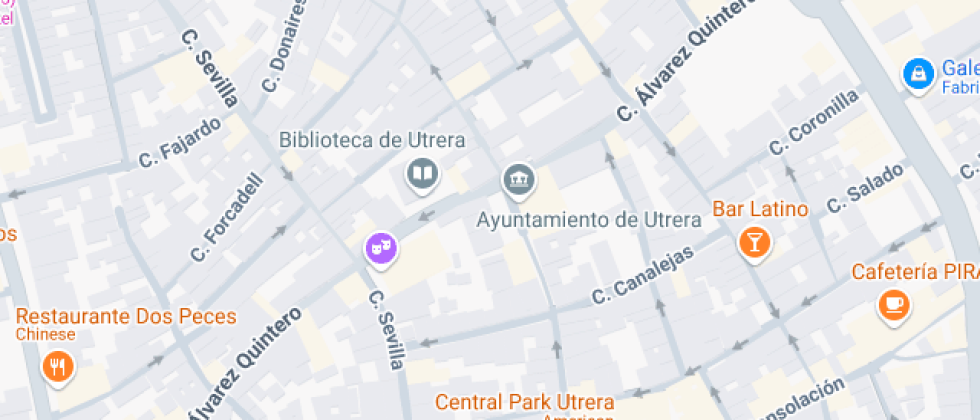The width and height of the screenshot is (980, 420).
Task: Tap the blue shopping bag pin
Action: tap(916, 74)
